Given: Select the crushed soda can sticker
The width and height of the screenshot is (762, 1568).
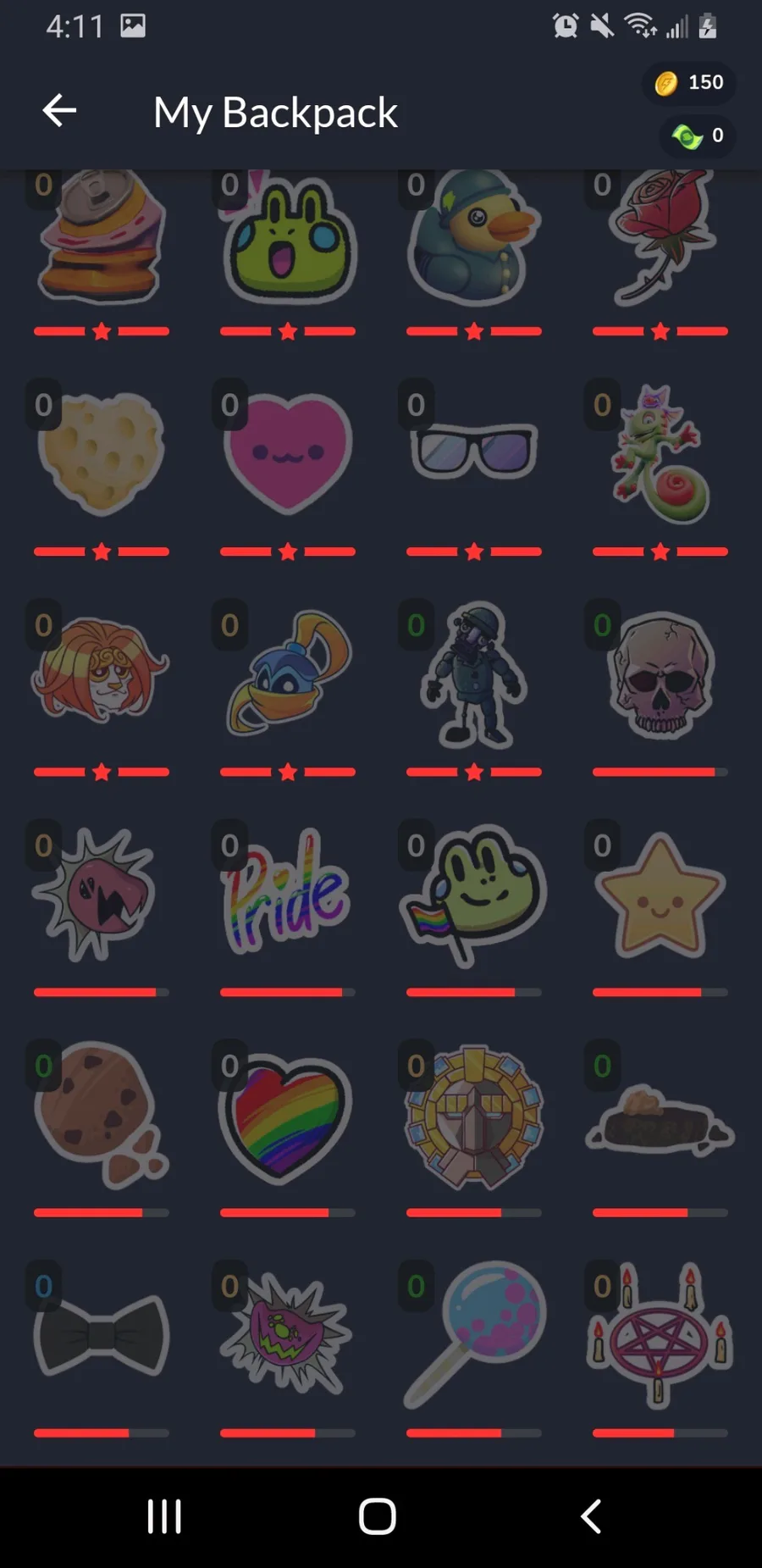Looking at the screenshot, I should click(102, 239).
